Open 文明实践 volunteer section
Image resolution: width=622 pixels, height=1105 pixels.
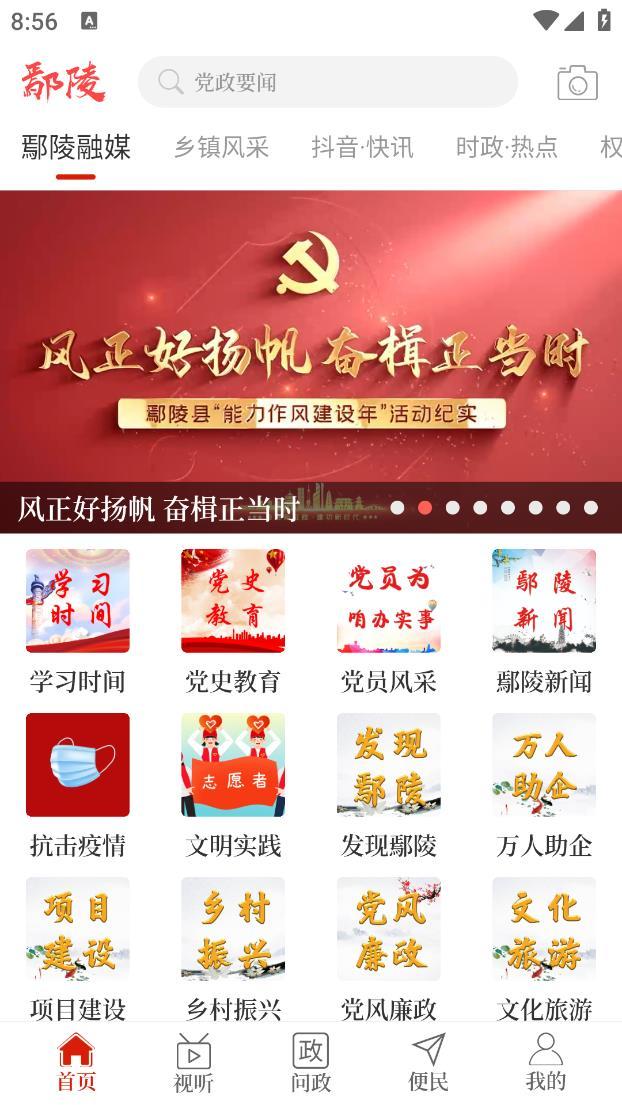point(233,784)
